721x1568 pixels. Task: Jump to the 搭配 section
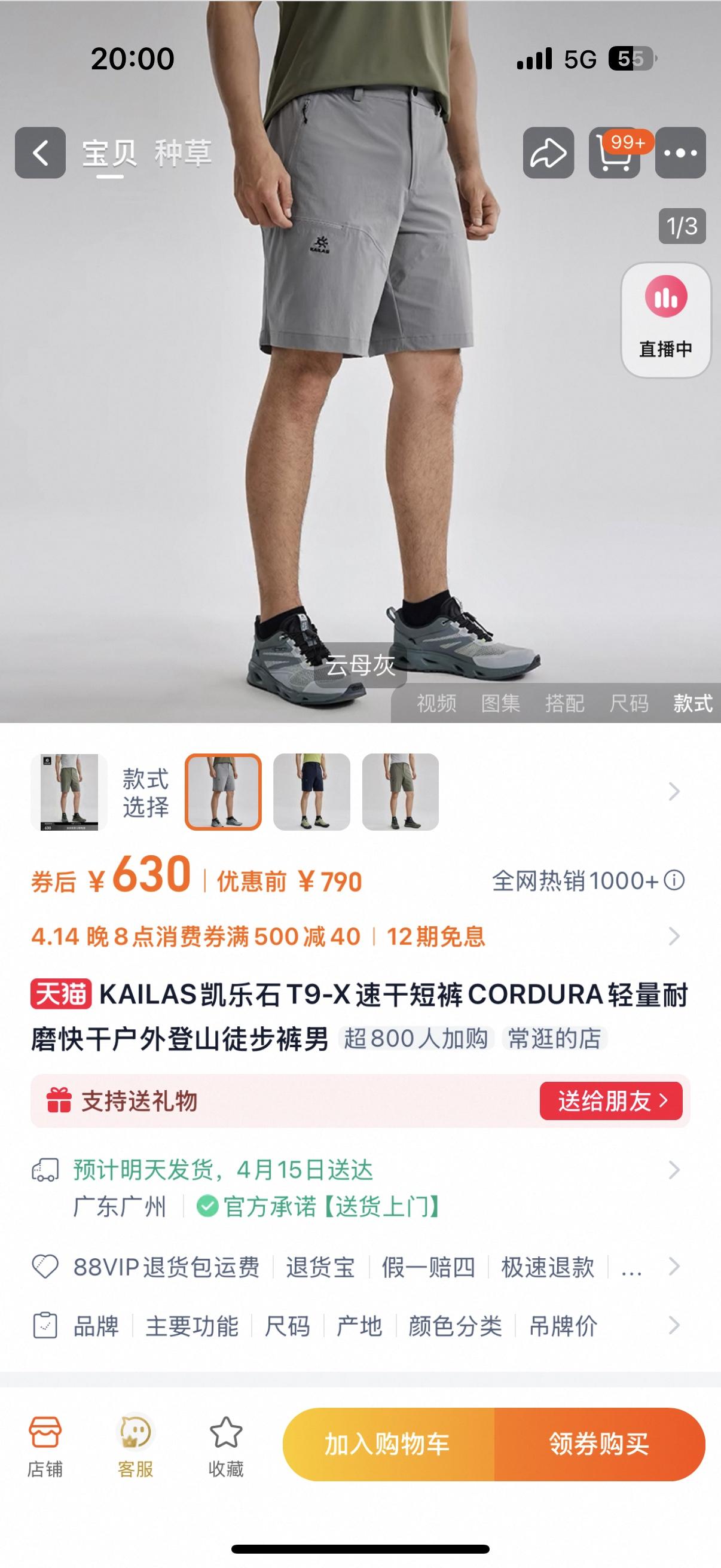coord(564,703)
